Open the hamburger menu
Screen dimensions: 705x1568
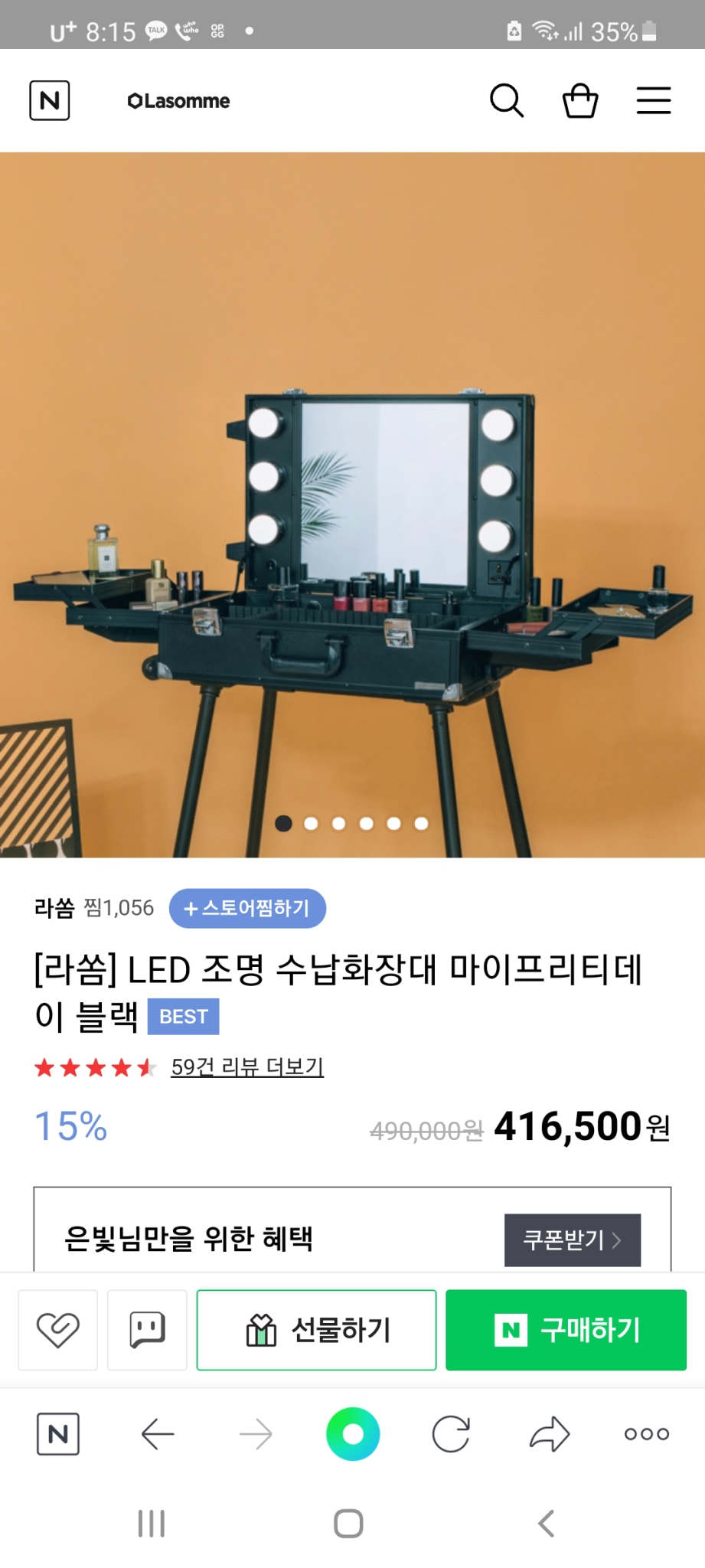tap(653, 100)
